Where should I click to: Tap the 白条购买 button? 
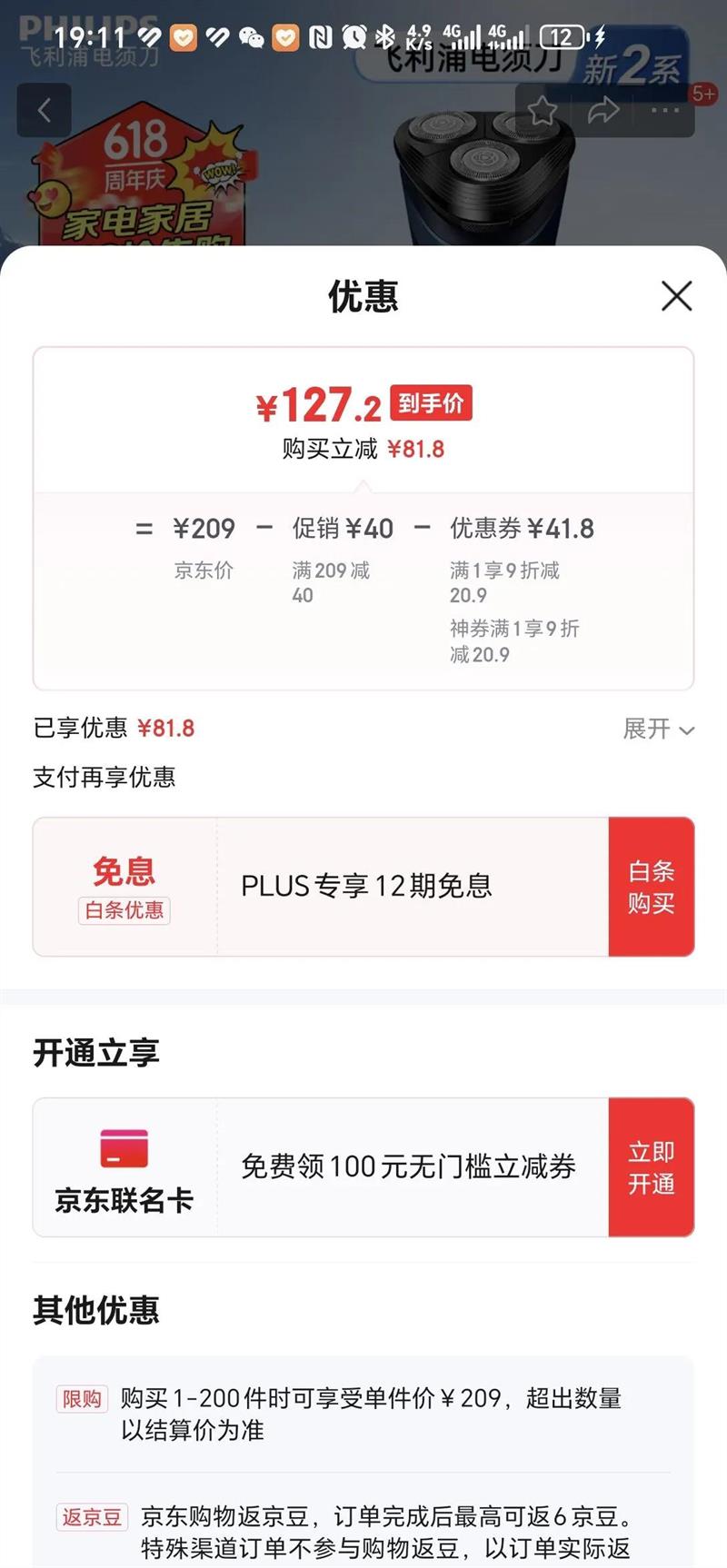click(651, 887)
